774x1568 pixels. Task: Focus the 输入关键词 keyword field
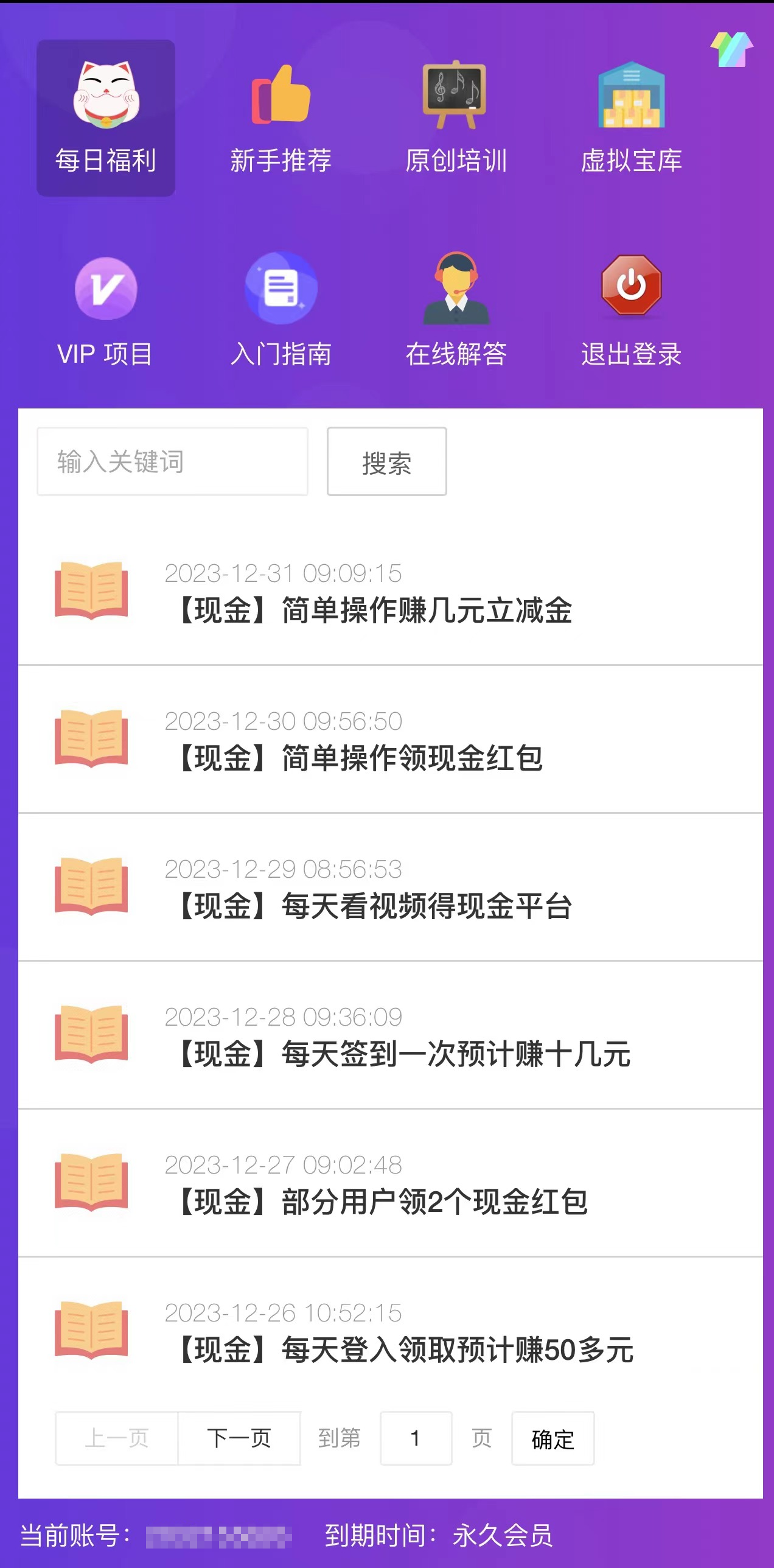172,461
